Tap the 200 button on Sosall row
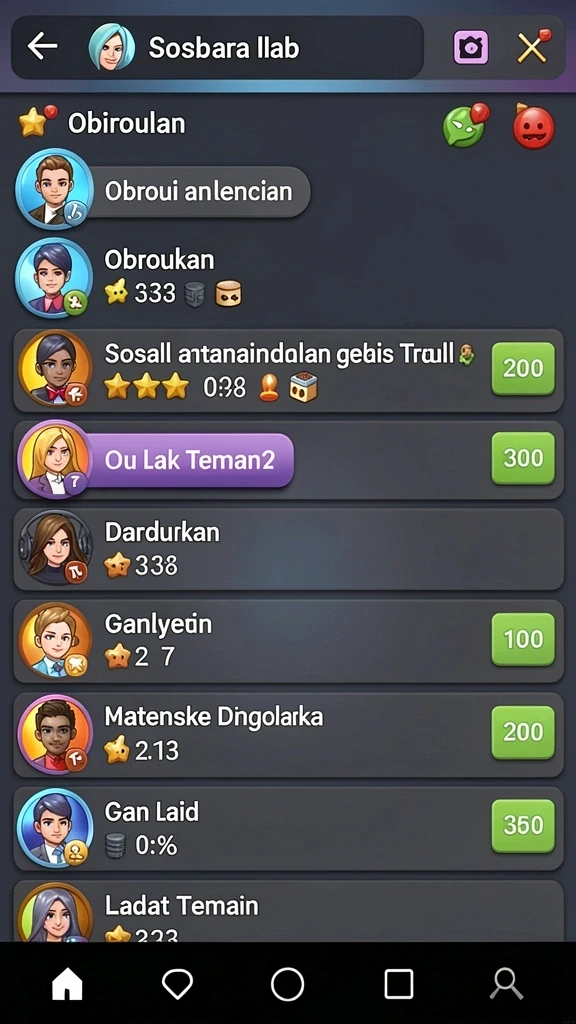This screenshot has height=1024, width=576. point(523,368)
